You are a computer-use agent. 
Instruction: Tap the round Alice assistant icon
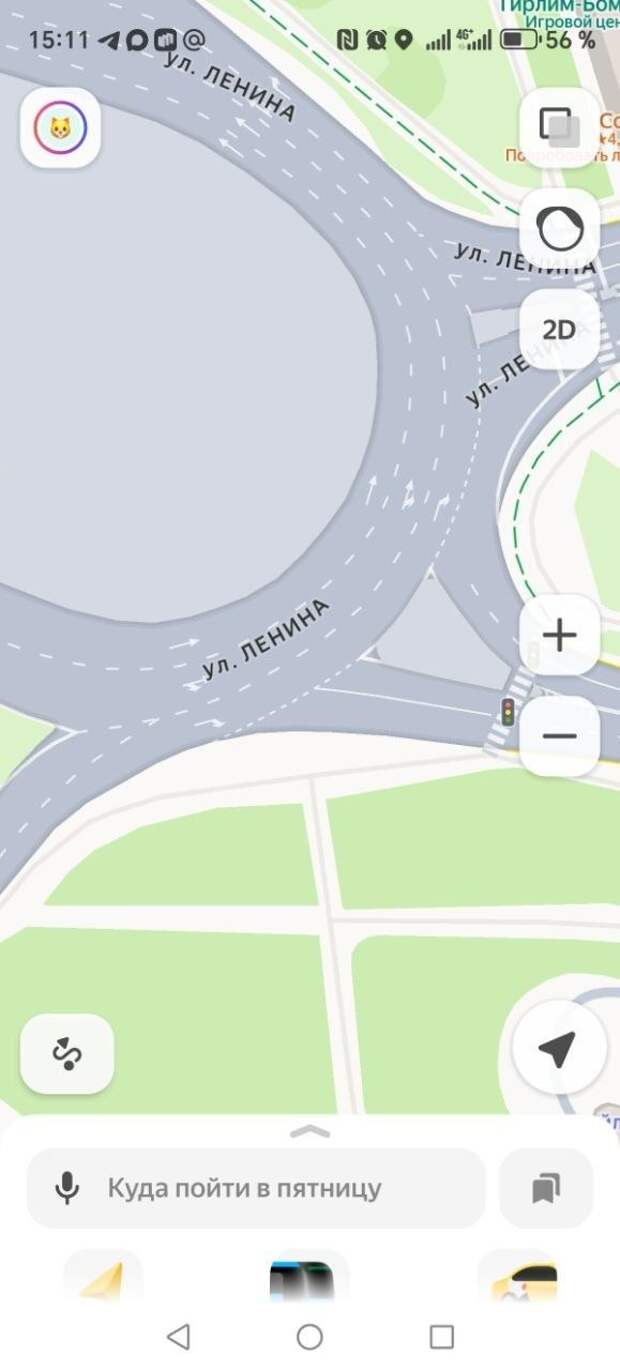559,229
